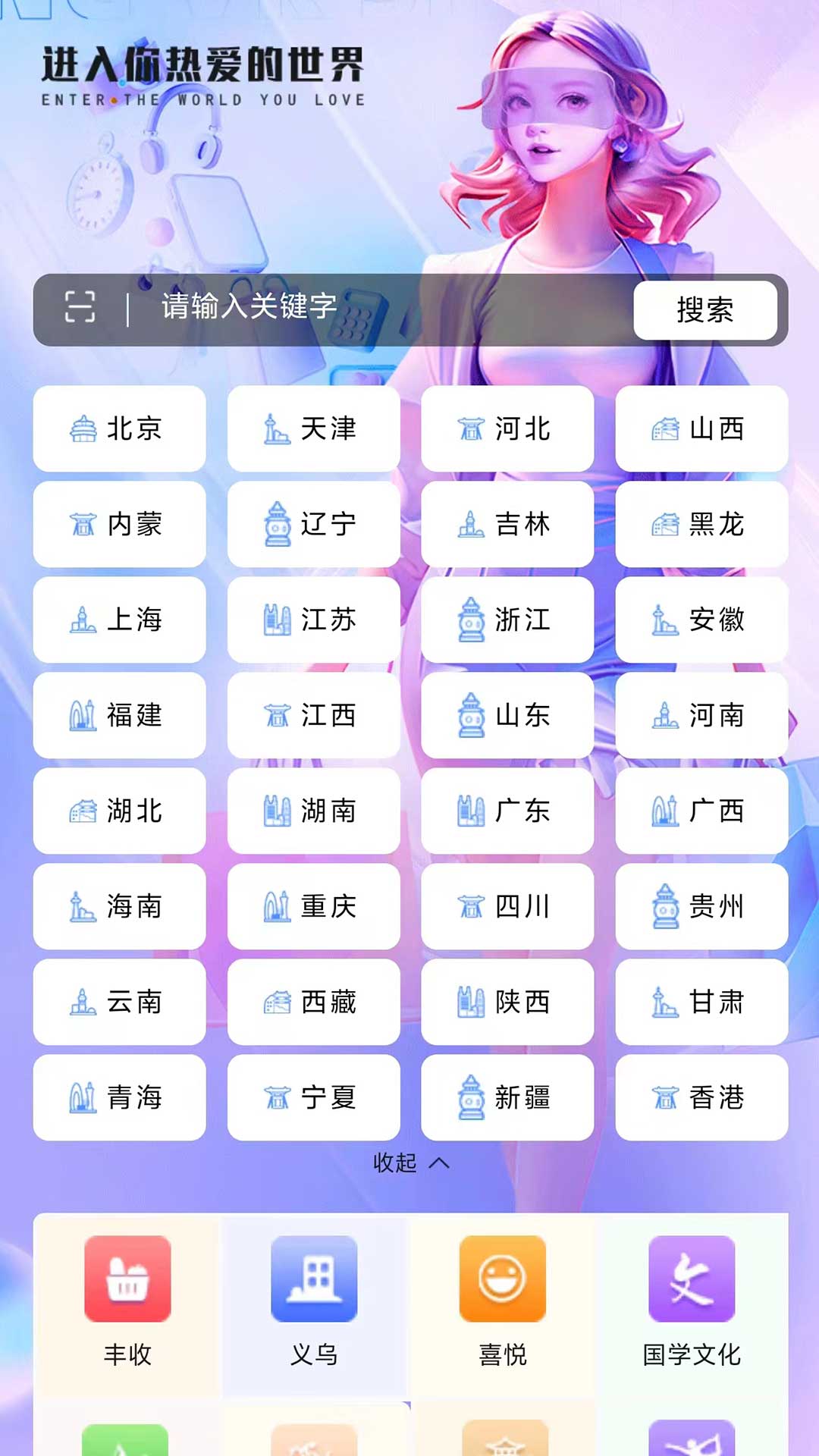Choose the 新疆 region chip

click(x=507, y=1097)
